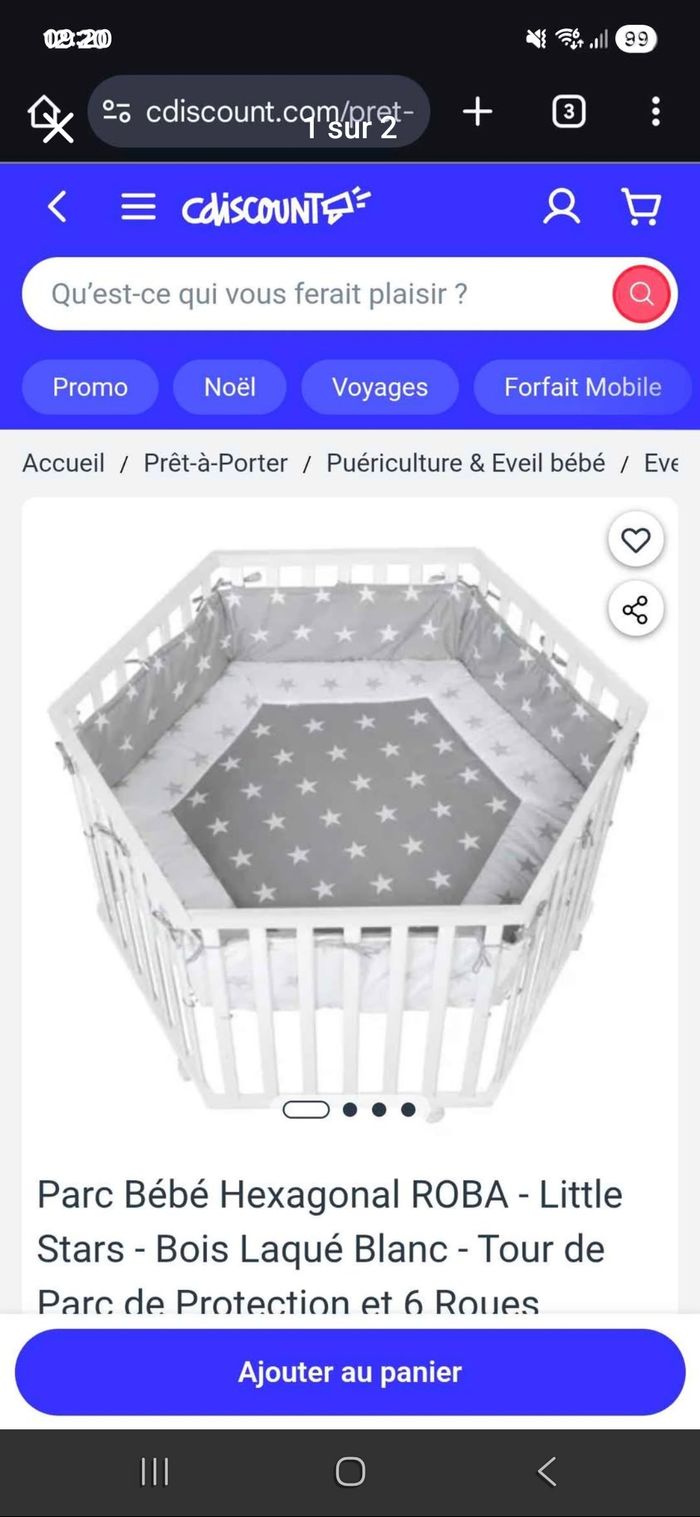Go to the Android home screen

350,1471
